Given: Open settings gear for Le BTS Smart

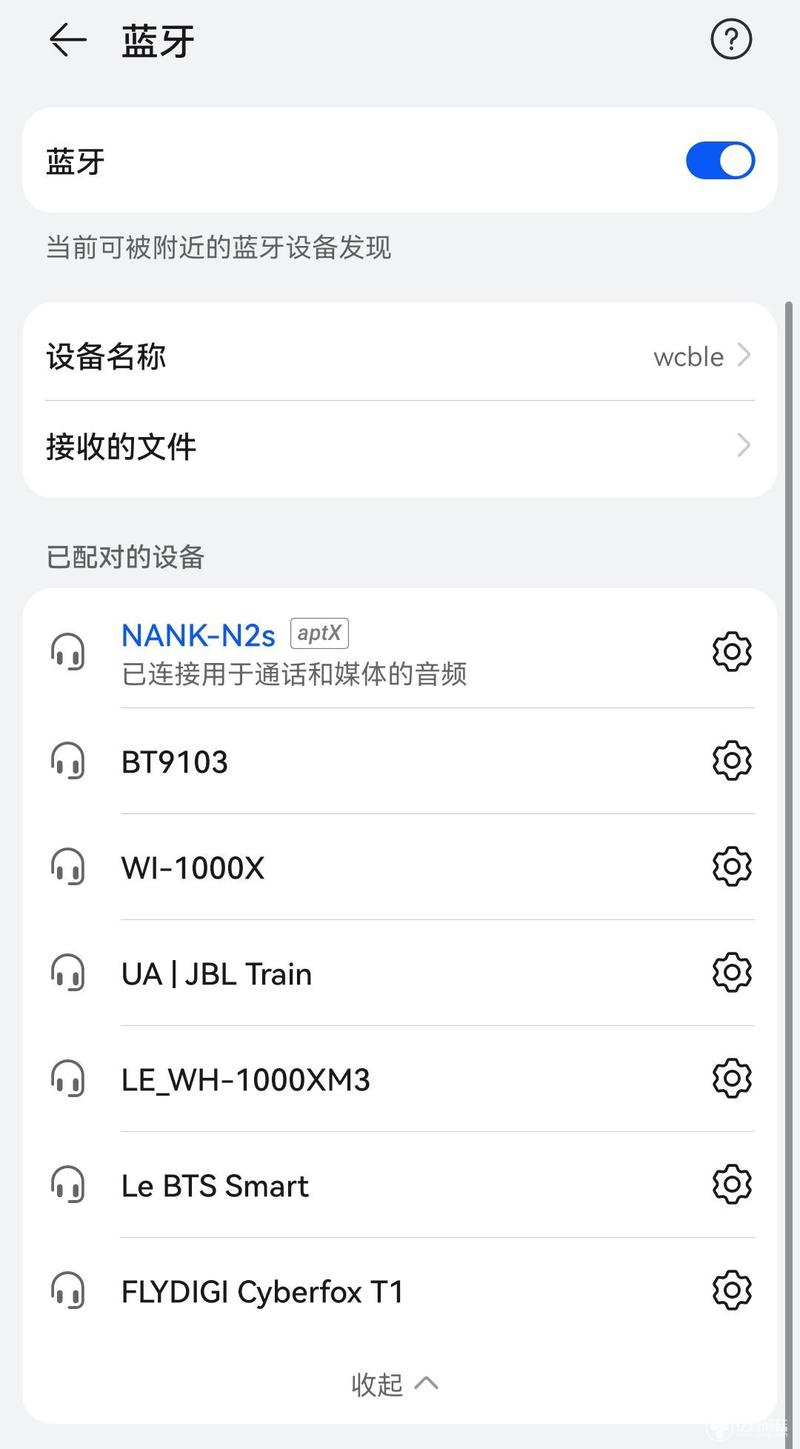Looking at the screenshot, I should click(731, 1184).
